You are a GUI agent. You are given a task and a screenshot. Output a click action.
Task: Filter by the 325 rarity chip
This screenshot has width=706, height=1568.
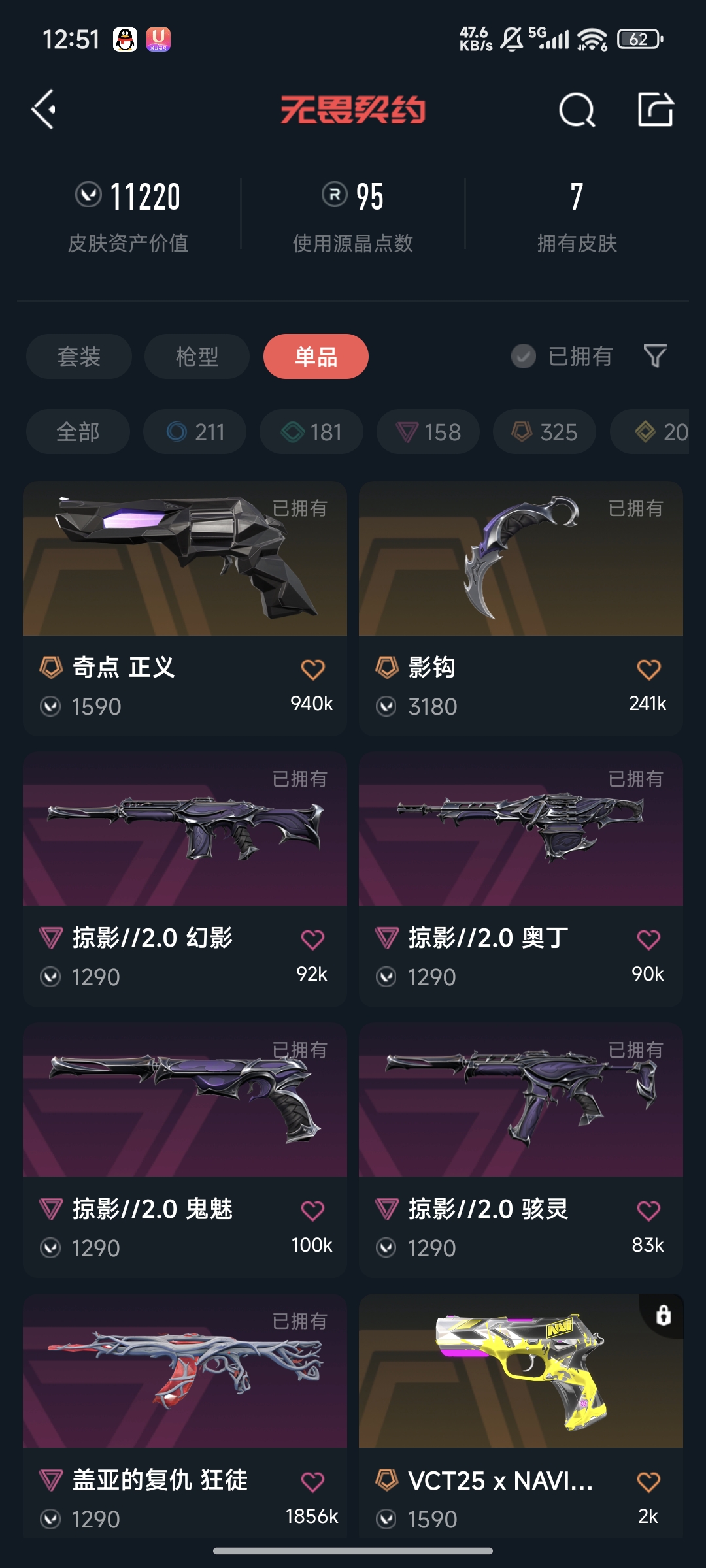click(x=545, y=432)
